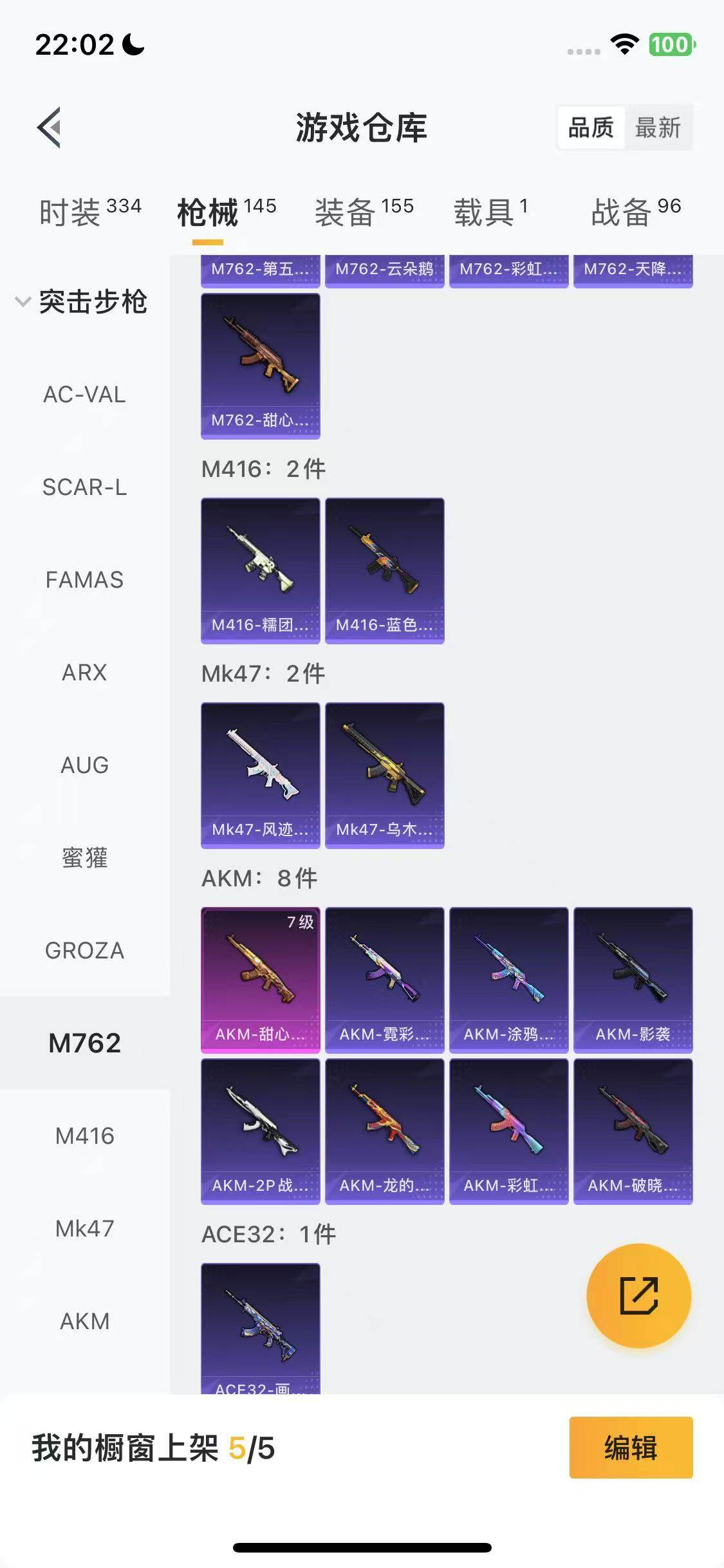Tap the 编辑 button
This screenshot has height=1568, width=724.
[x=631, y=1448]
